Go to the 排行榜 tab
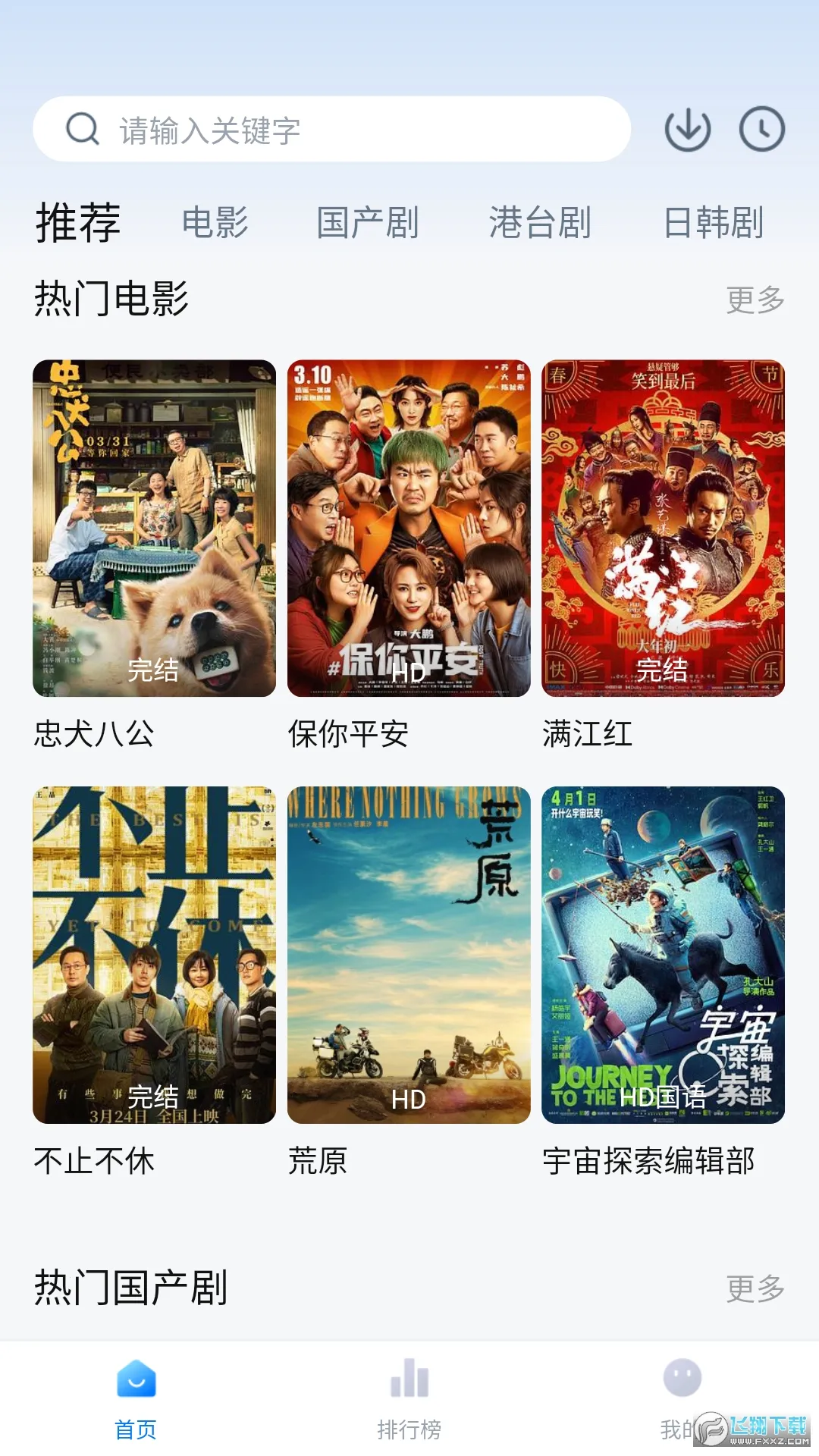Viewport: 819px width, 1456px height. click(409, 1399)
